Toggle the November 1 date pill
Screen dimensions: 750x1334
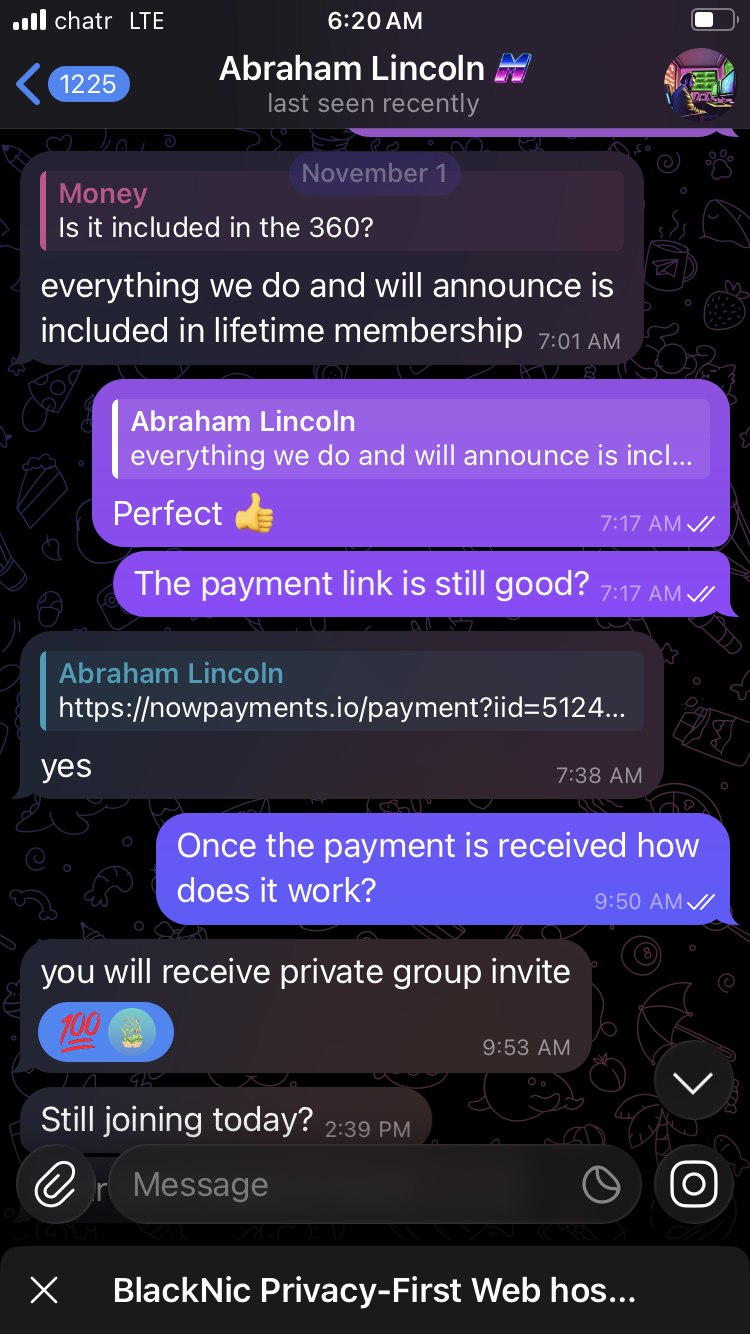point(374,173)
